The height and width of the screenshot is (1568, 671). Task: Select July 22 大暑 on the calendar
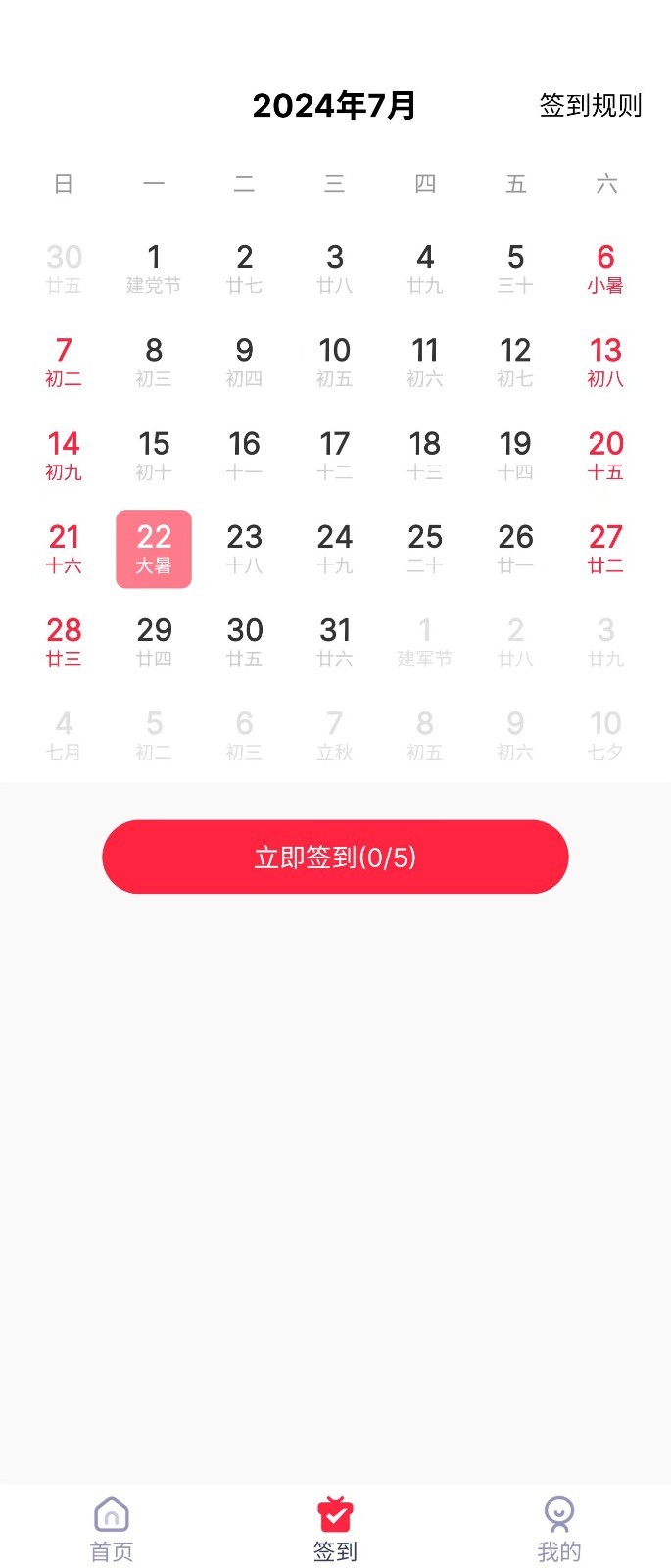(x=154, y=549)
